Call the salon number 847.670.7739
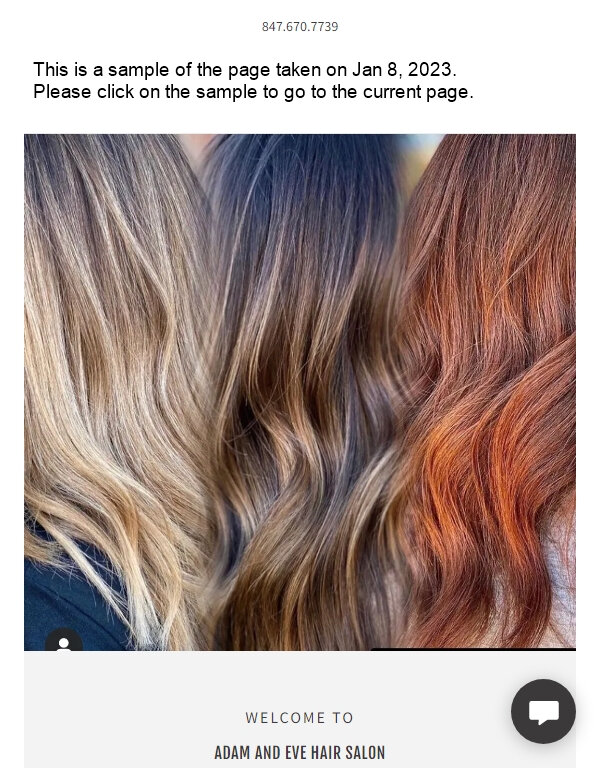Image resolution: width=600 pixels, height=768 pixels. coord(300,27)
